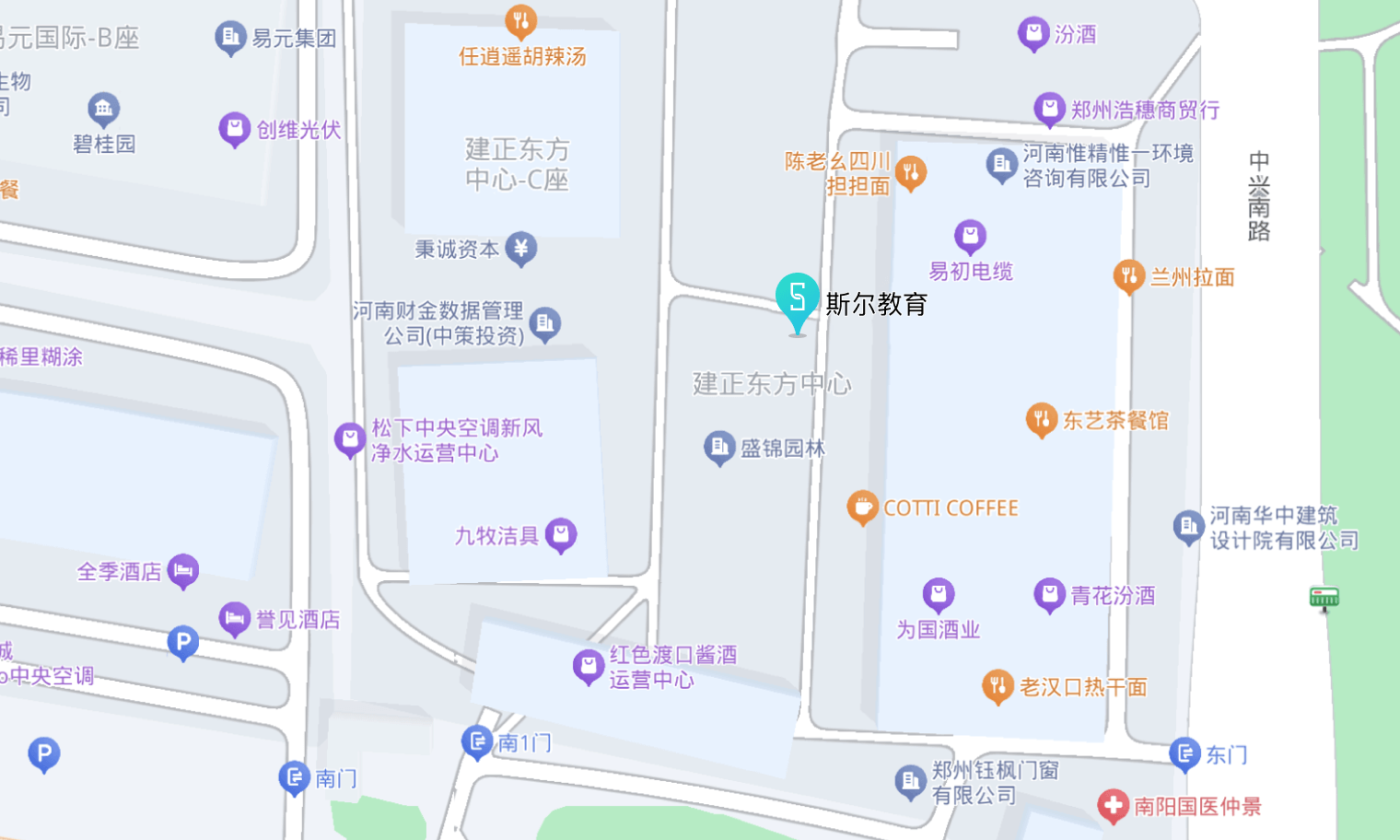Tap the 南阳国医仲景 medical marker

1113,805
